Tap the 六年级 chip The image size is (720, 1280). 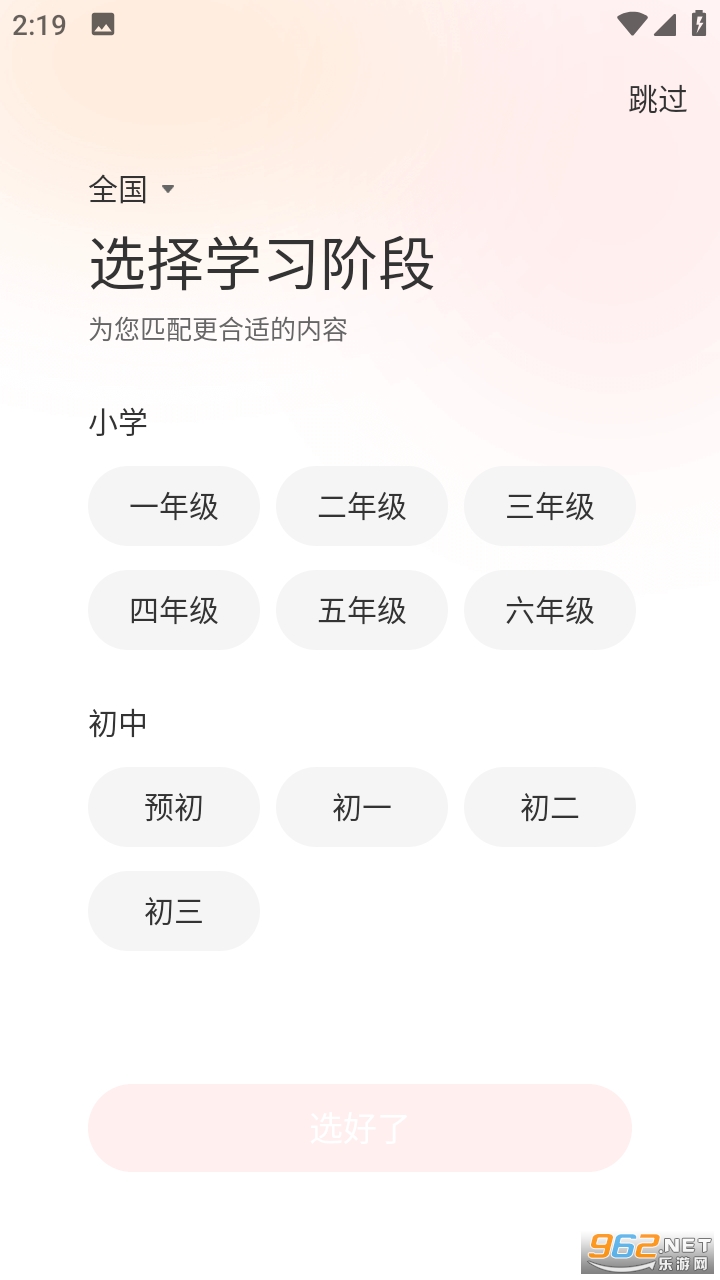(x=550, y=610)
